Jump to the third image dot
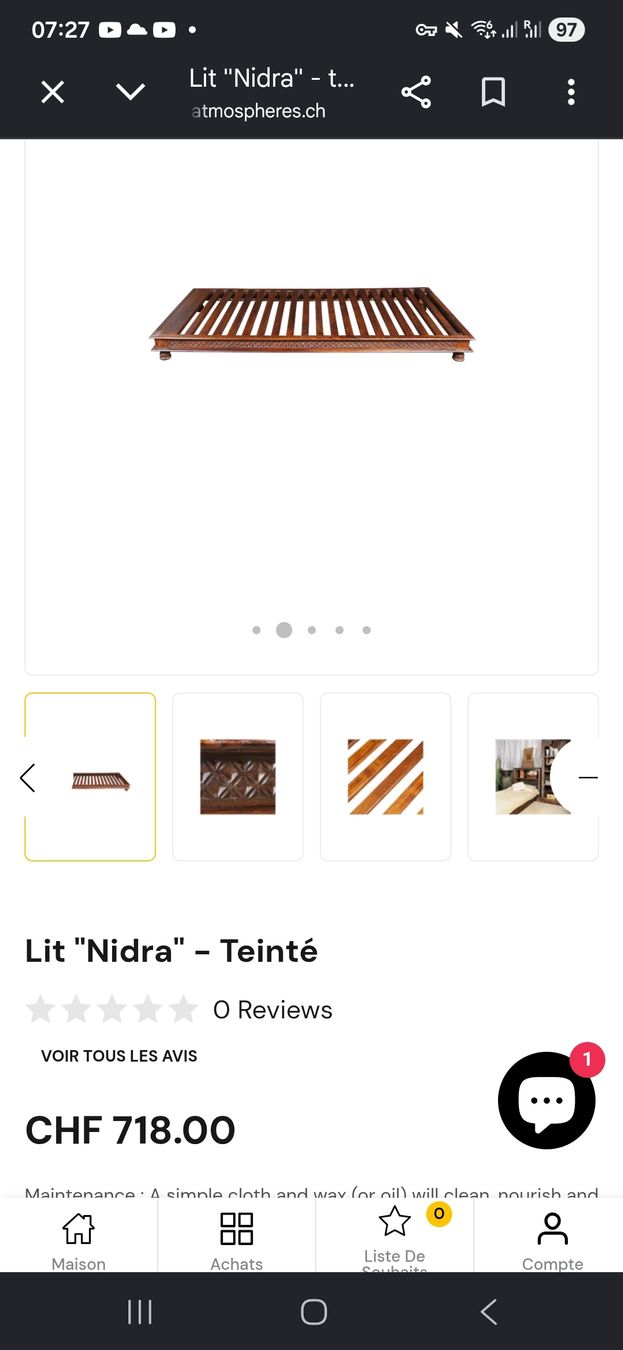 pyautogui.click(x=312, y=630)
